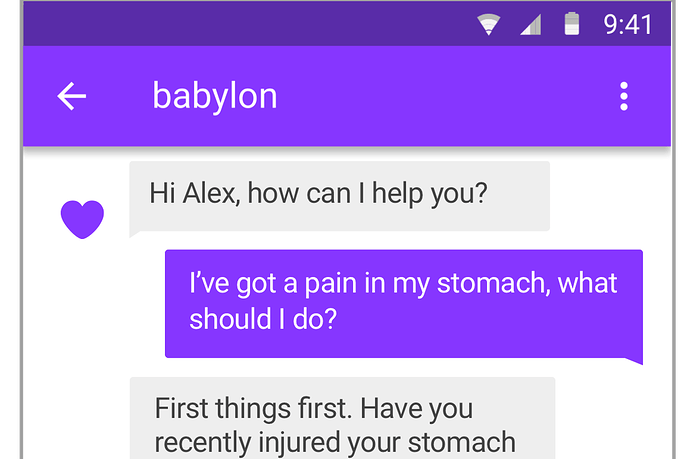This screenshot has height=459, width=690.
Task: Open the overflow menu in babylon chat
Action: pyautogui.click(x=624, y=96)
